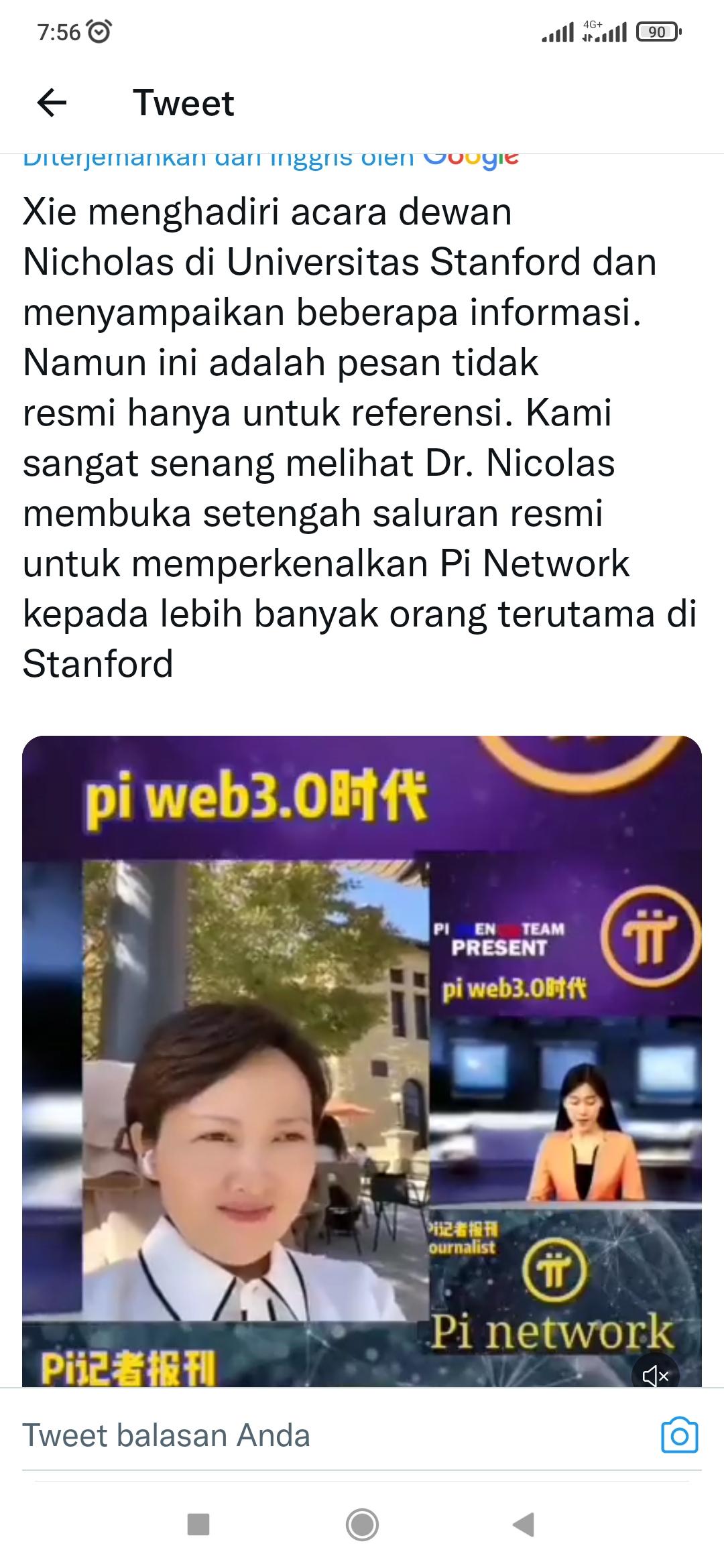Open the camera to attach a photo
This screenshot has height=1568, width=724.
[x=679, y=1436]
